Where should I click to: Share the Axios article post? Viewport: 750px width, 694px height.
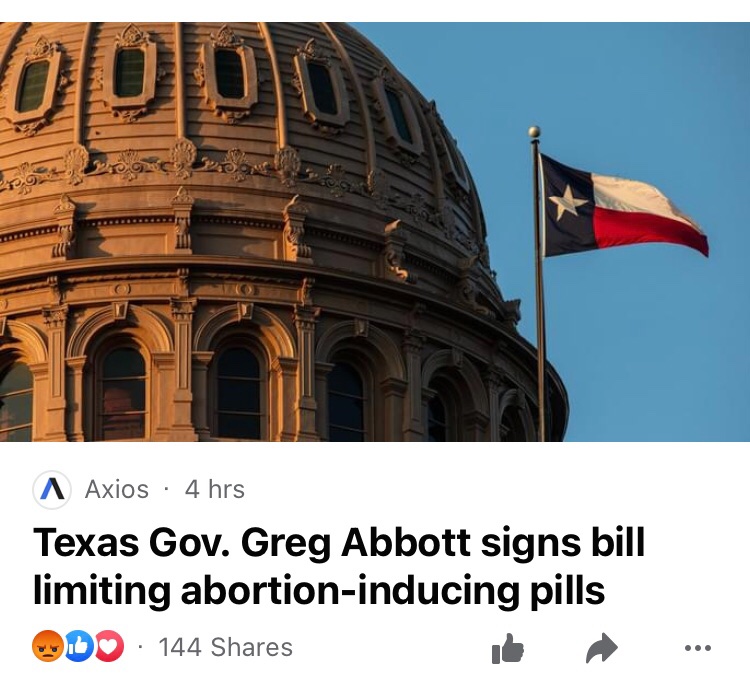pos(601,649)
